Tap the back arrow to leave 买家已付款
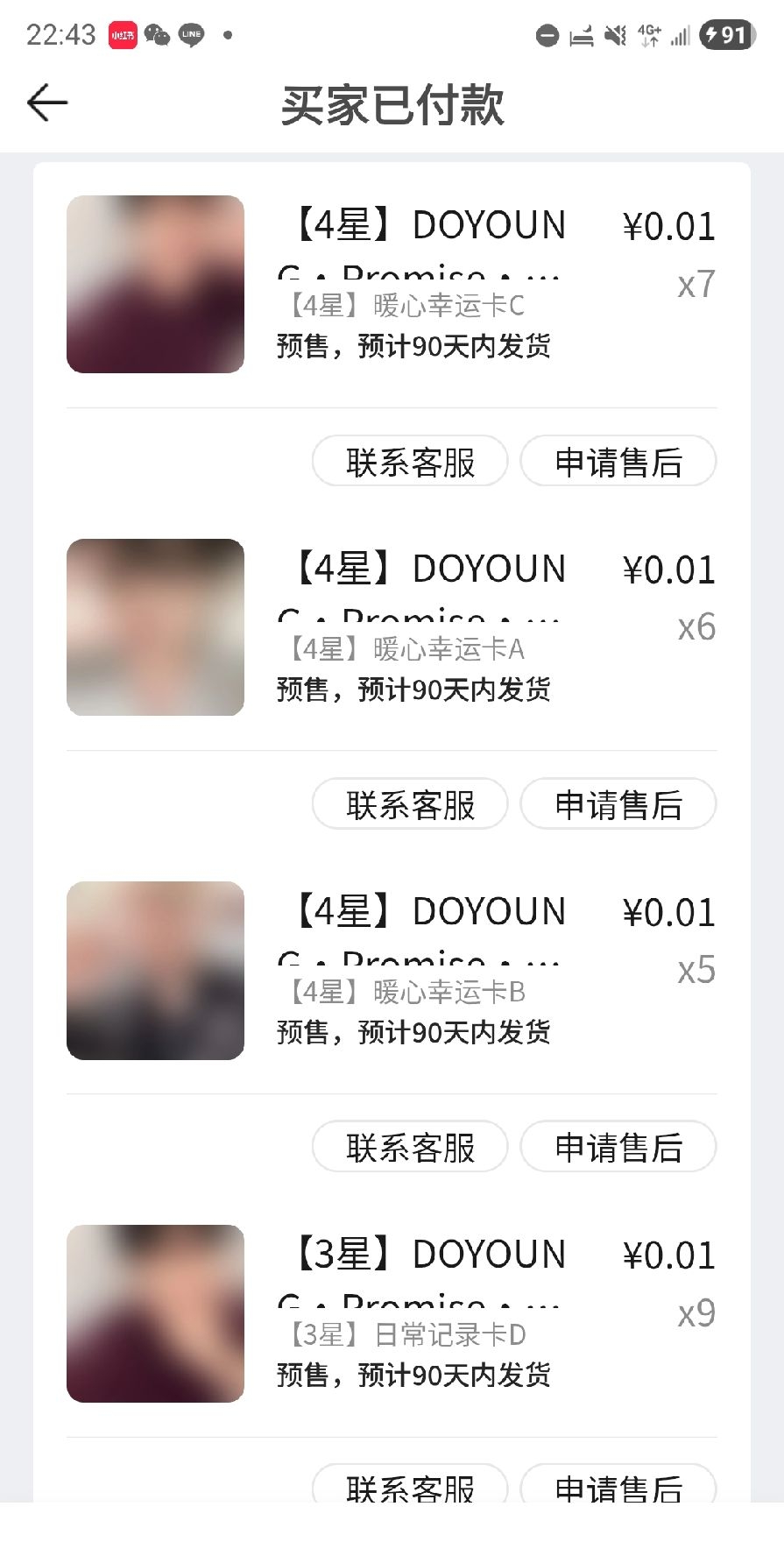The height and width of the screenshot is (1556, 784). coord(46,103)
